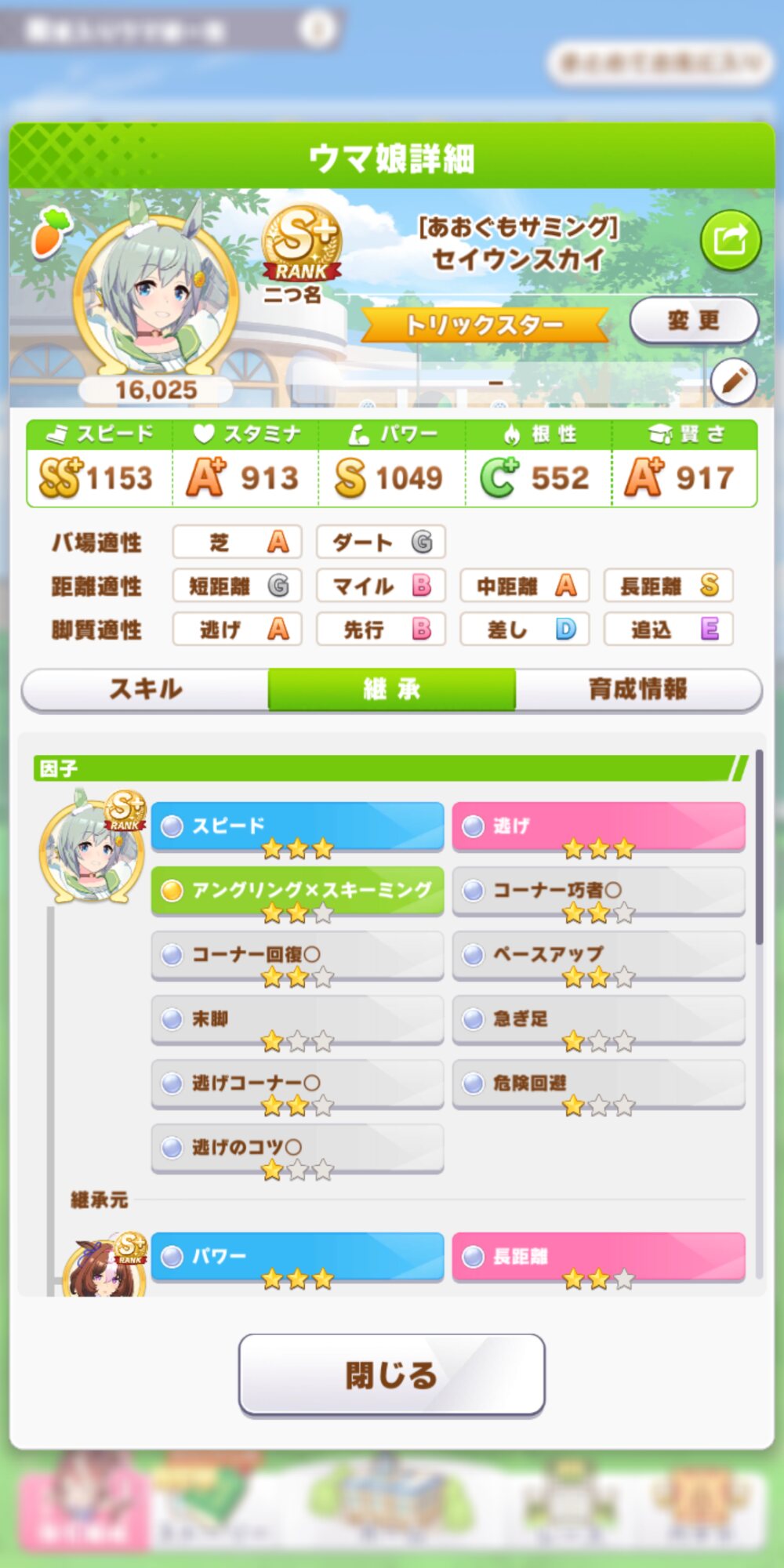The height and width of the screenshot is (1568, 784).
Task: Tap the green share icon
Action: 730,240
